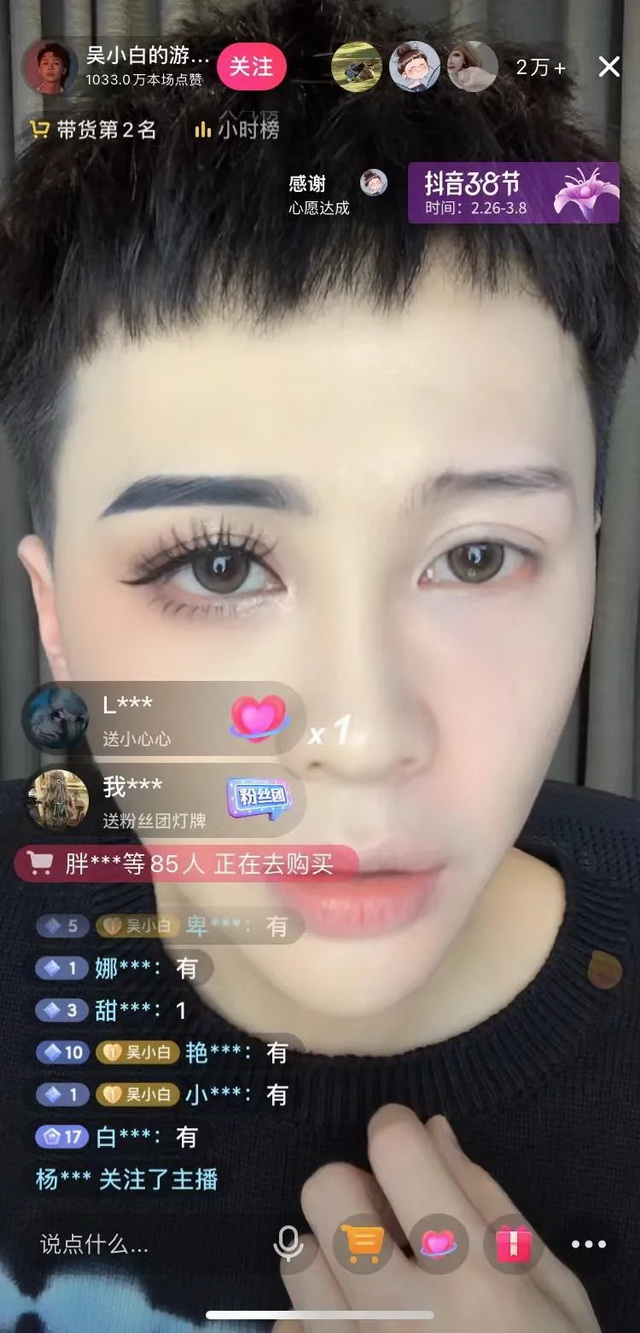
Task: Follow the streamer with the 关注 button
Action: [251, 67]
